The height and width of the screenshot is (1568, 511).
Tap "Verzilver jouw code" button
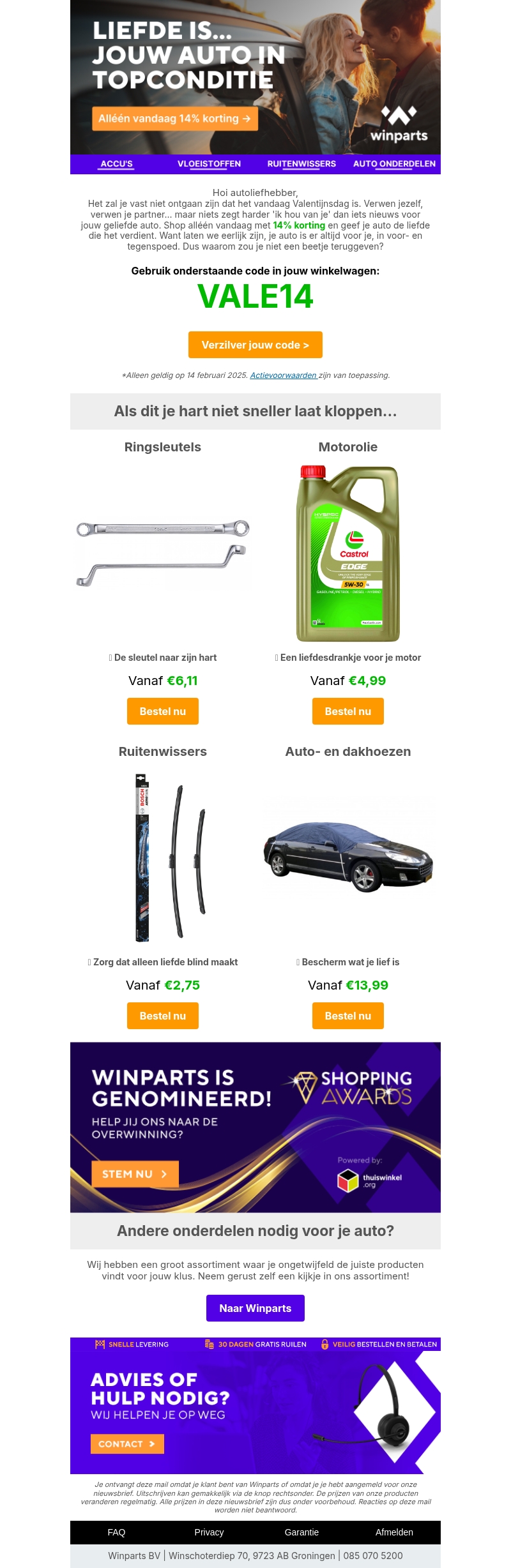coord(255,345)
